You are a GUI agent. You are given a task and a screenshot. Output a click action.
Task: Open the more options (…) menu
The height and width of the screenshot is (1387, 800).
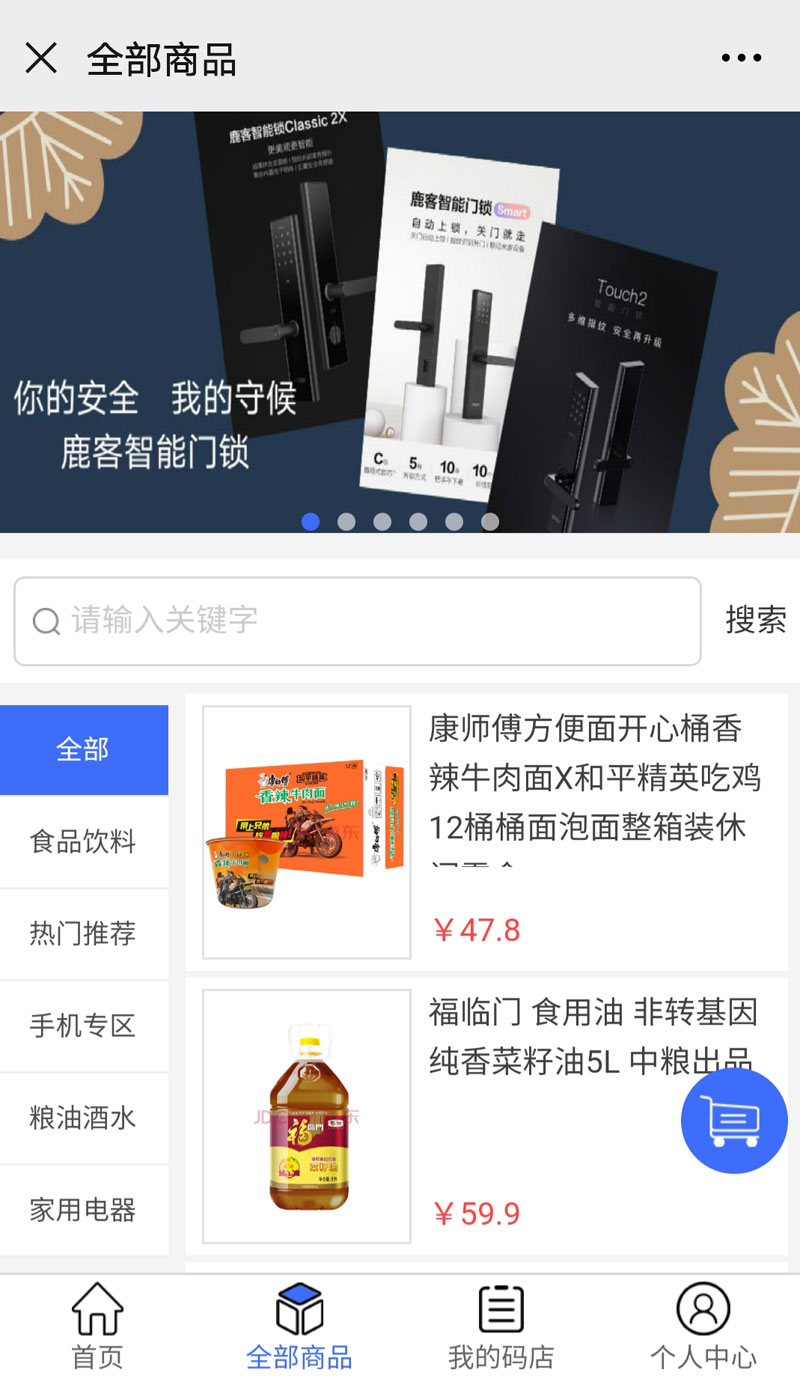click(741, 57)
